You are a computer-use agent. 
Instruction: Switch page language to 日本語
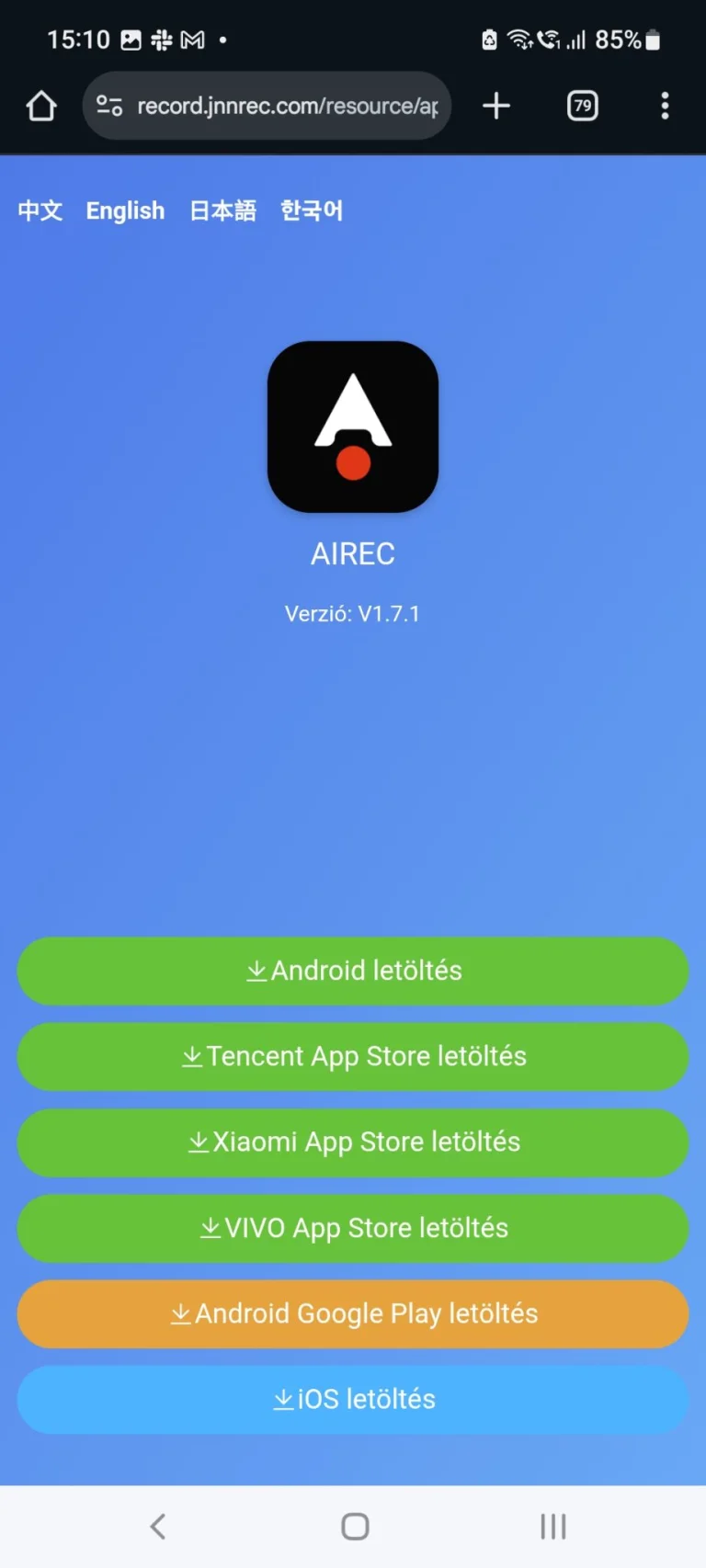coord(222,210)
